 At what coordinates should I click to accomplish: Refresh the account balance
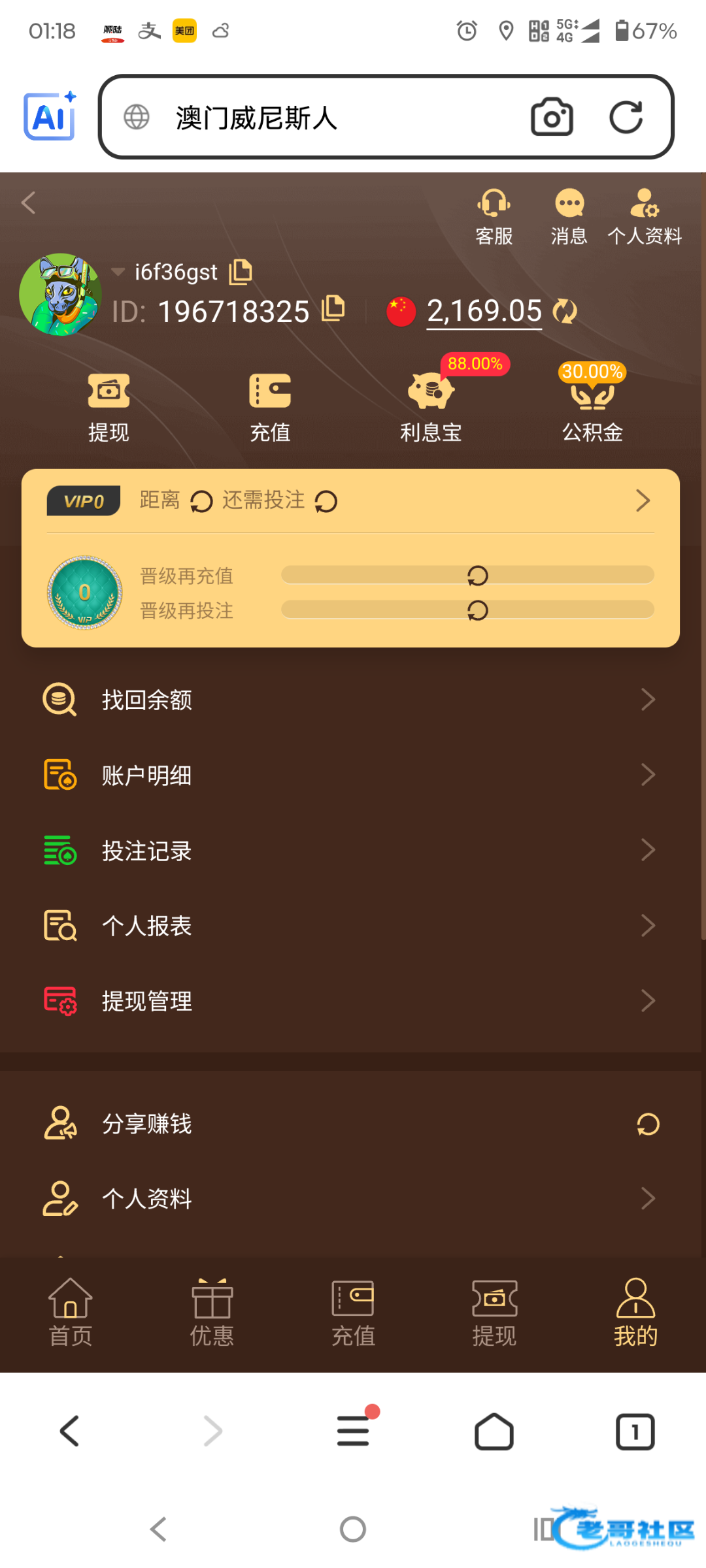pyautogui.click(x=565, y=311)
